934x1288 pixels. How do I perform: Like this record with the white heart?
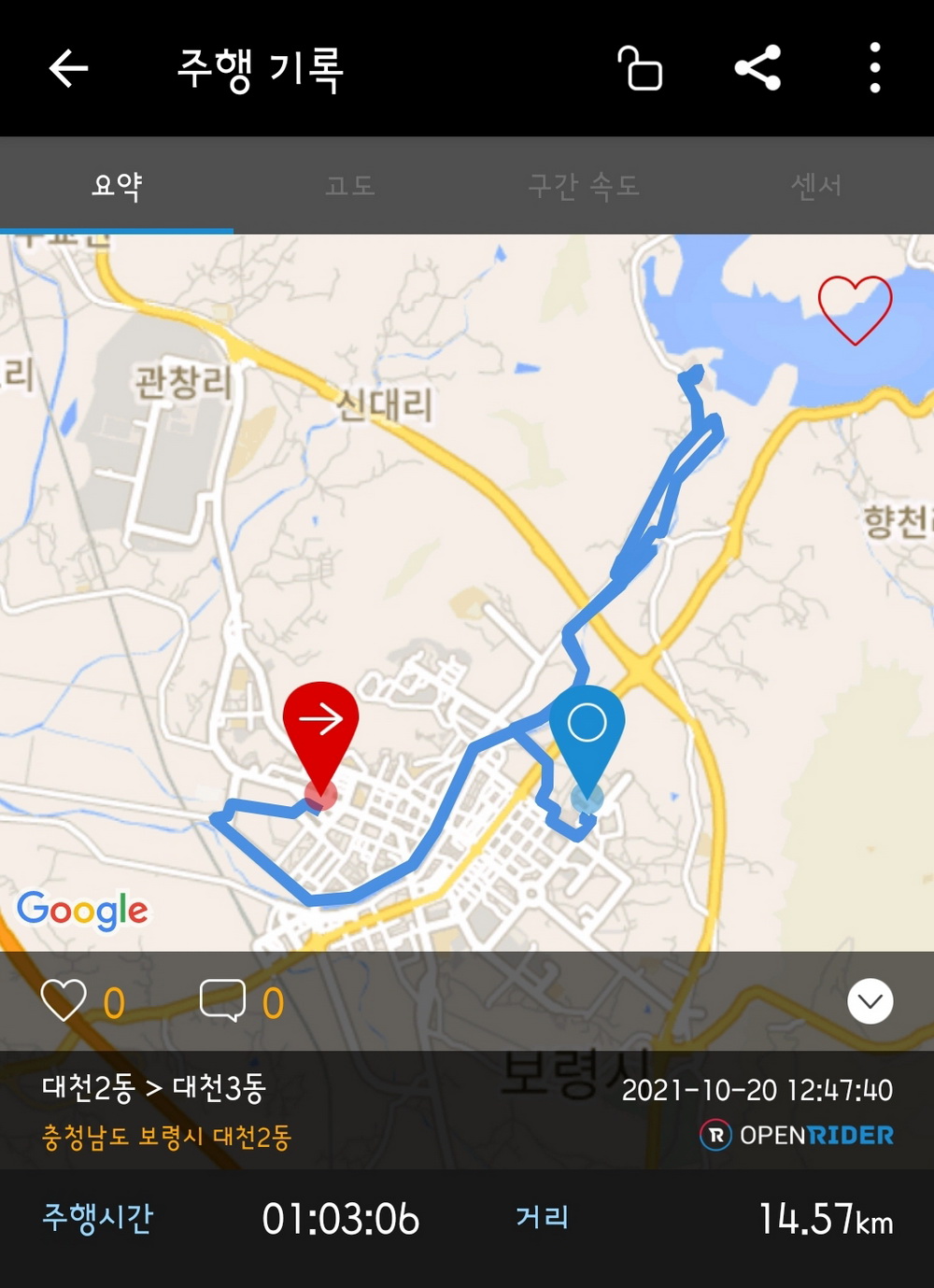pos(64,1001)
